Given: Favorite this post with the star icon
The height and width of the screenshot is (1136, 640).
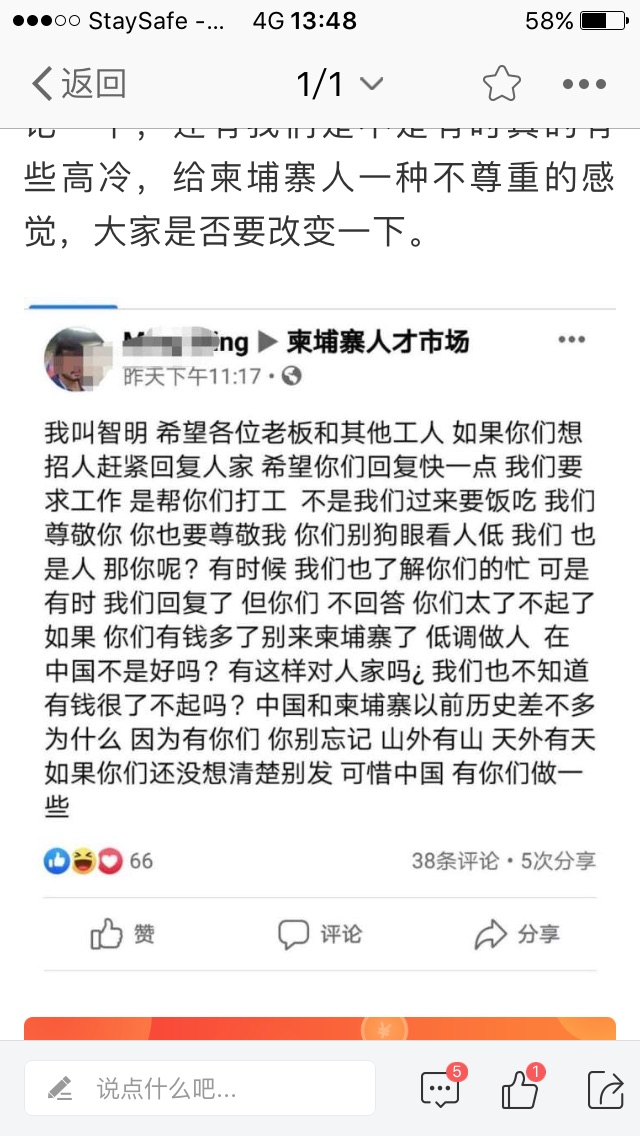Looking at the screenshot, I should [x=501, y=84].
